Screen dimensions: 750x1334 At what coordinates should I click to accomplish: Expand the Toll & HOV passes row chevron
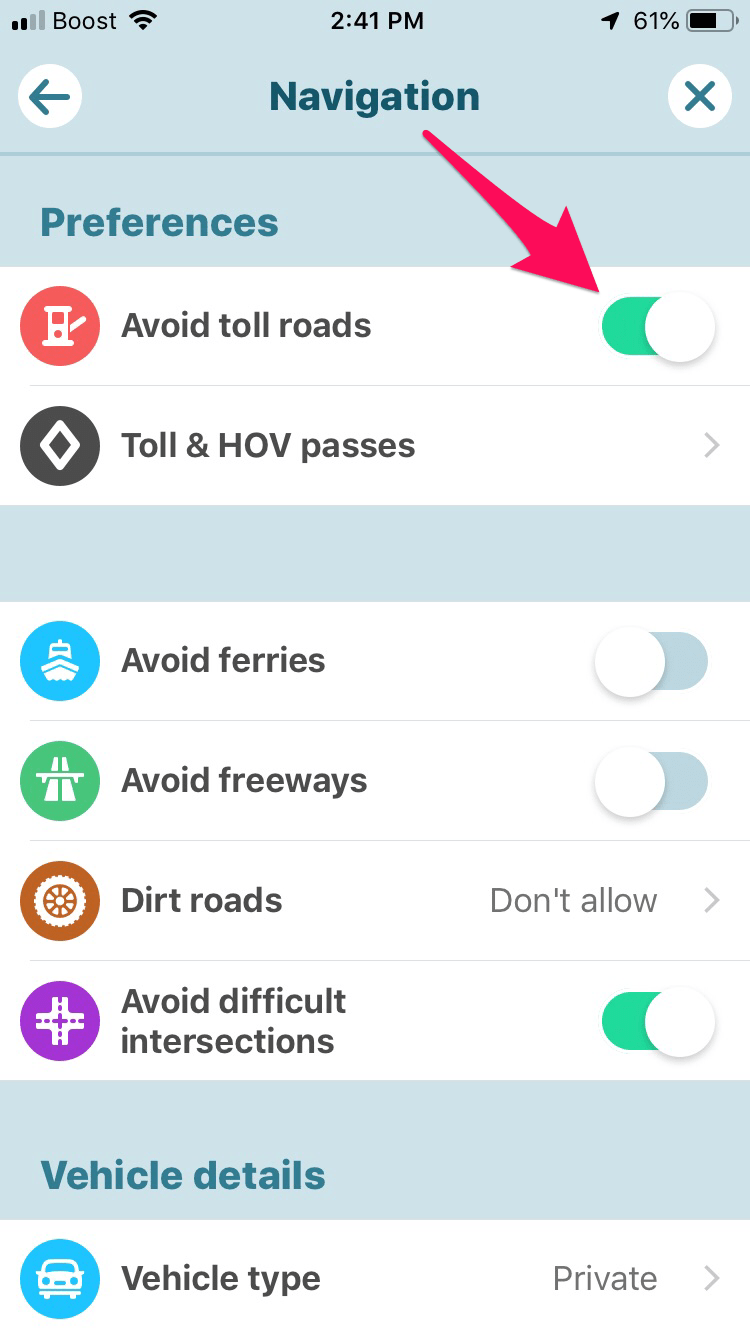[711, 445]
